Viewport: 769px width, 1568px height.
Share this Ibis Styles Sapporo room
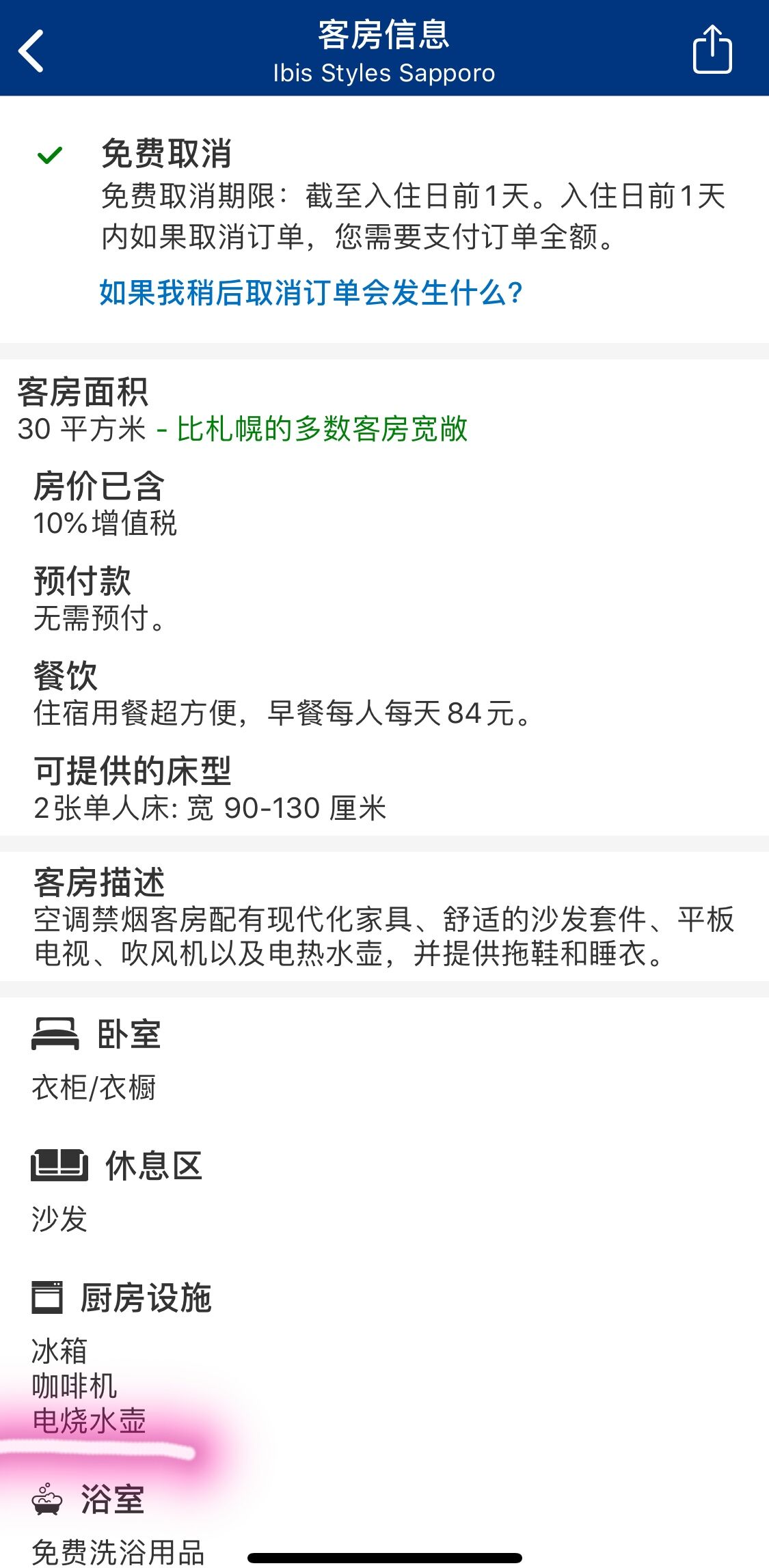(712, 49)
